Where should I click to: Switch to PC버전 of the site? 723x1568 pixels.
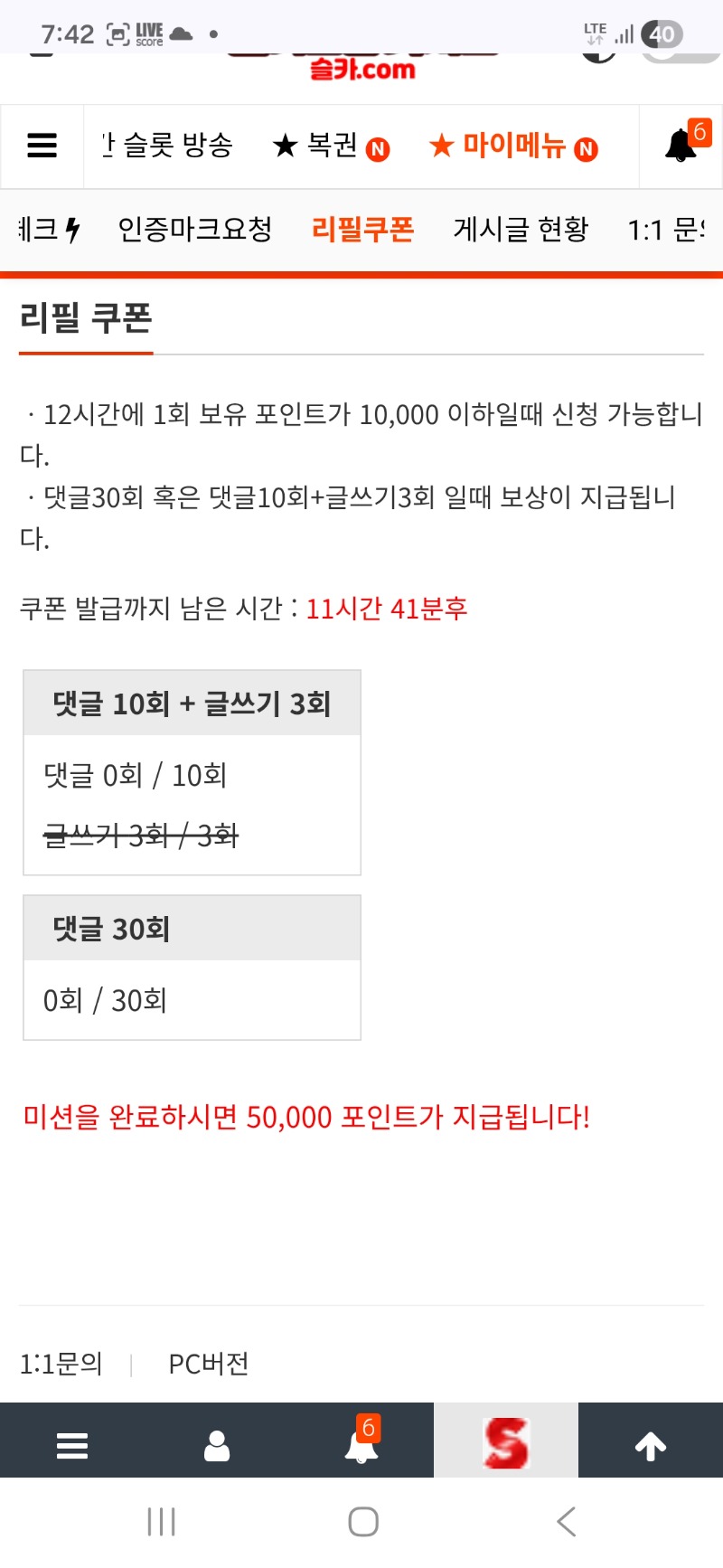click(209, 1364)
